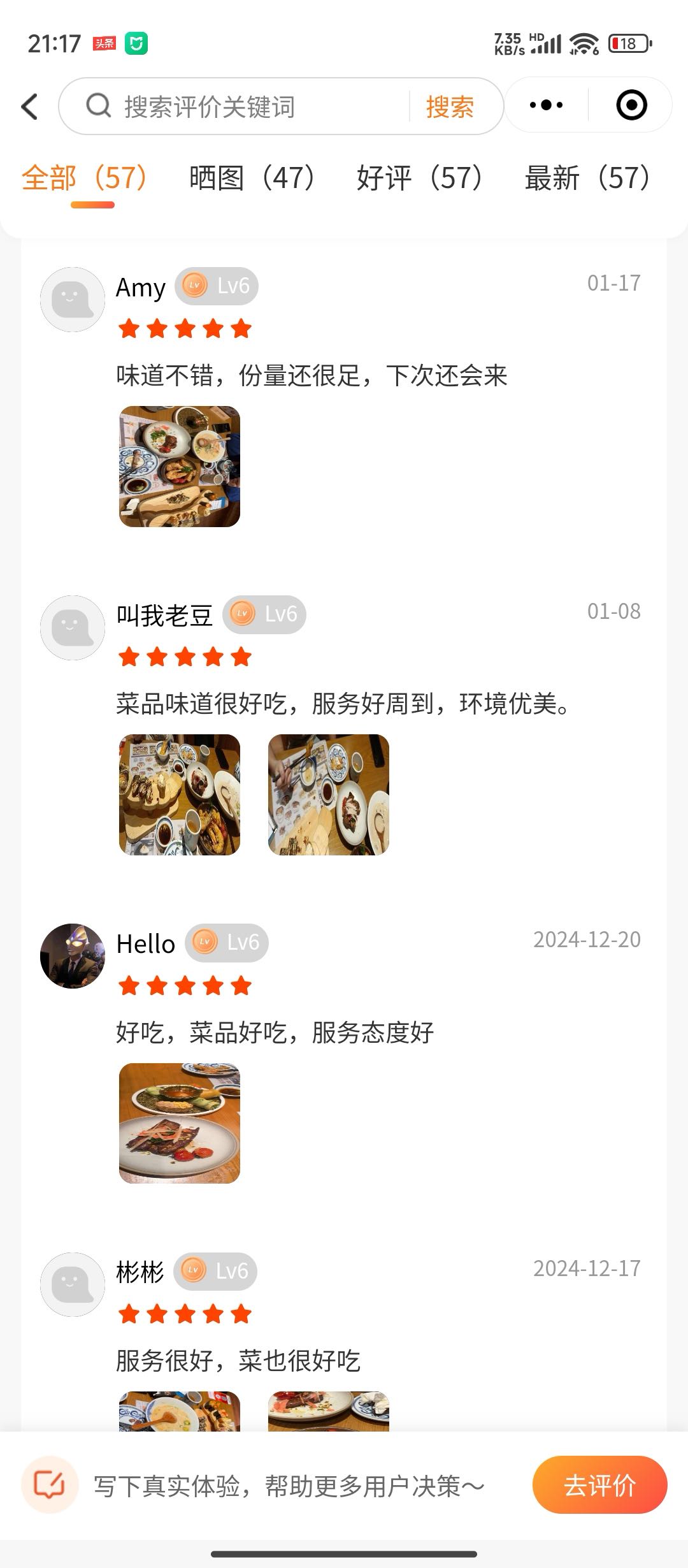
Task: Open the 最新 (57) tab
Action: tap(586, 178)
